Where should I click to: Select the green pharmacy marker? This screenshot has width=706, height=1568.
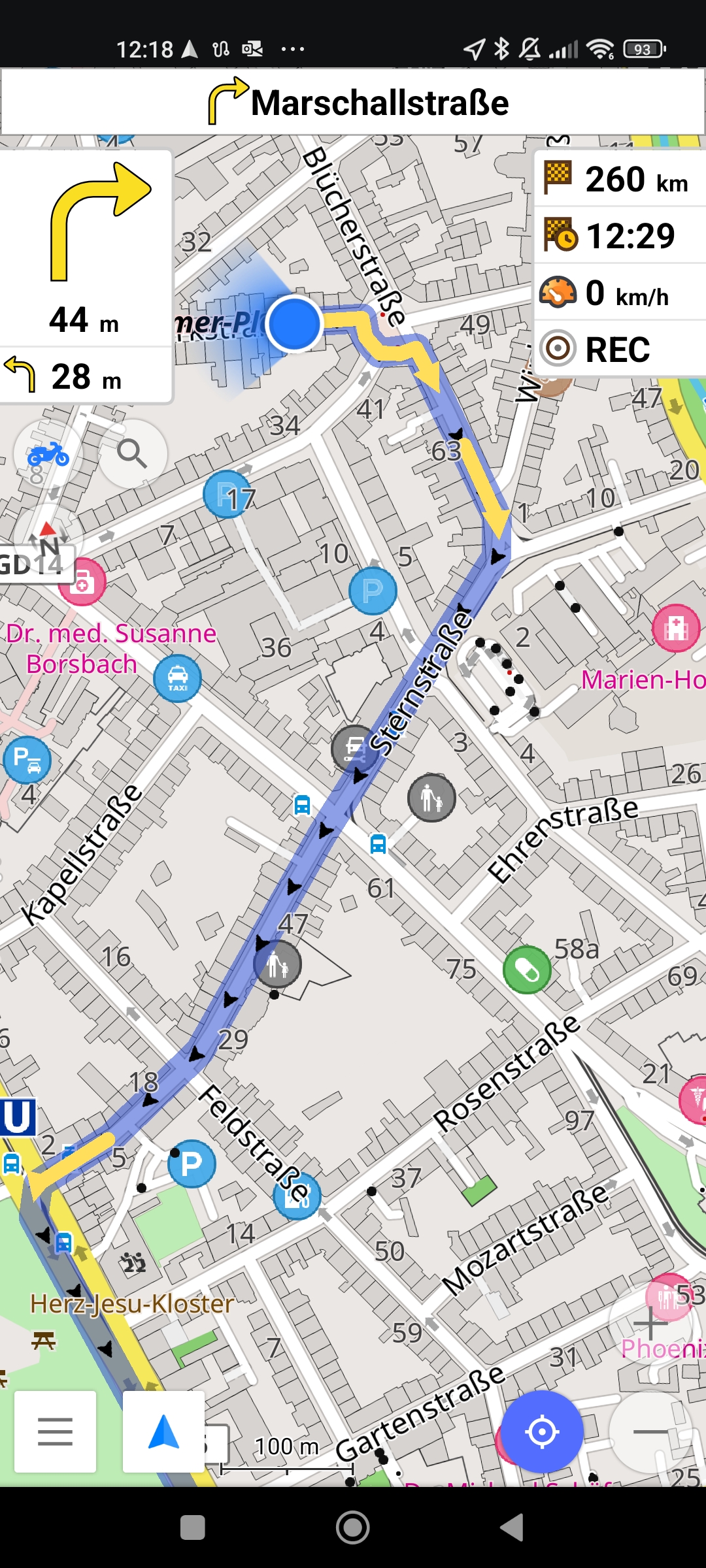(x=527, y=970)
